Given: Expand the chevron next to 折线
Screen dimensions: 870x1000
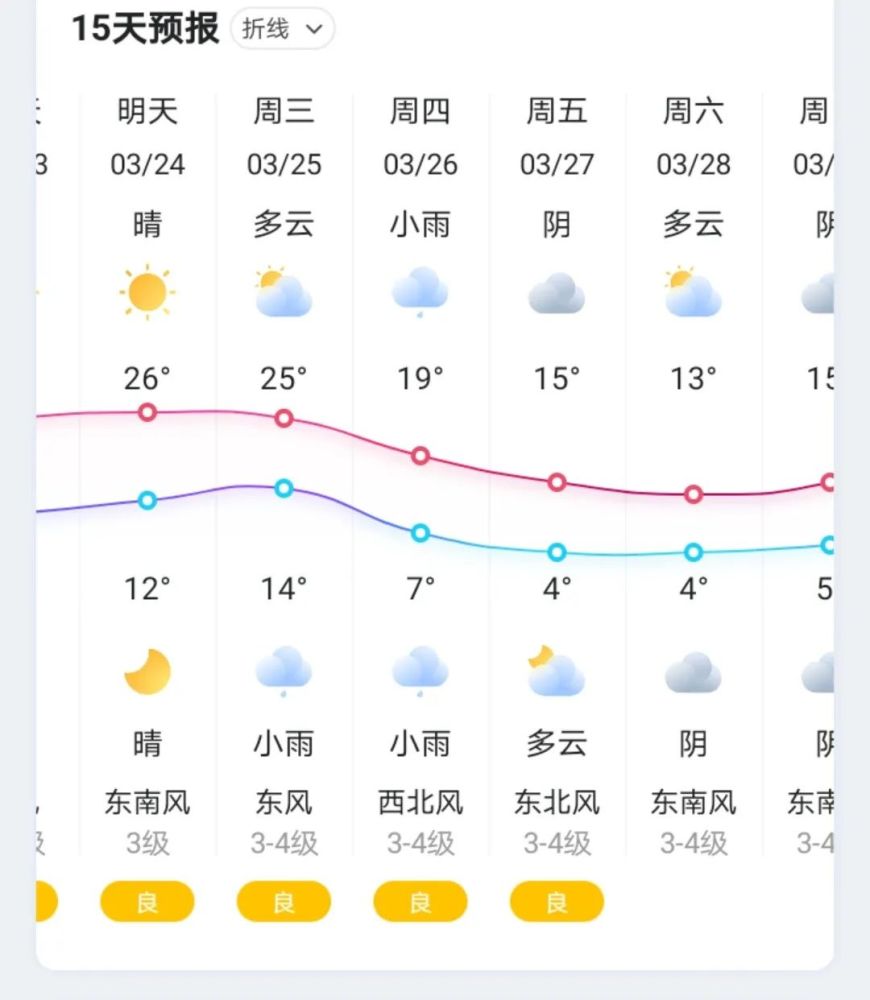Looking at the screenshot, I should point(312,30).
